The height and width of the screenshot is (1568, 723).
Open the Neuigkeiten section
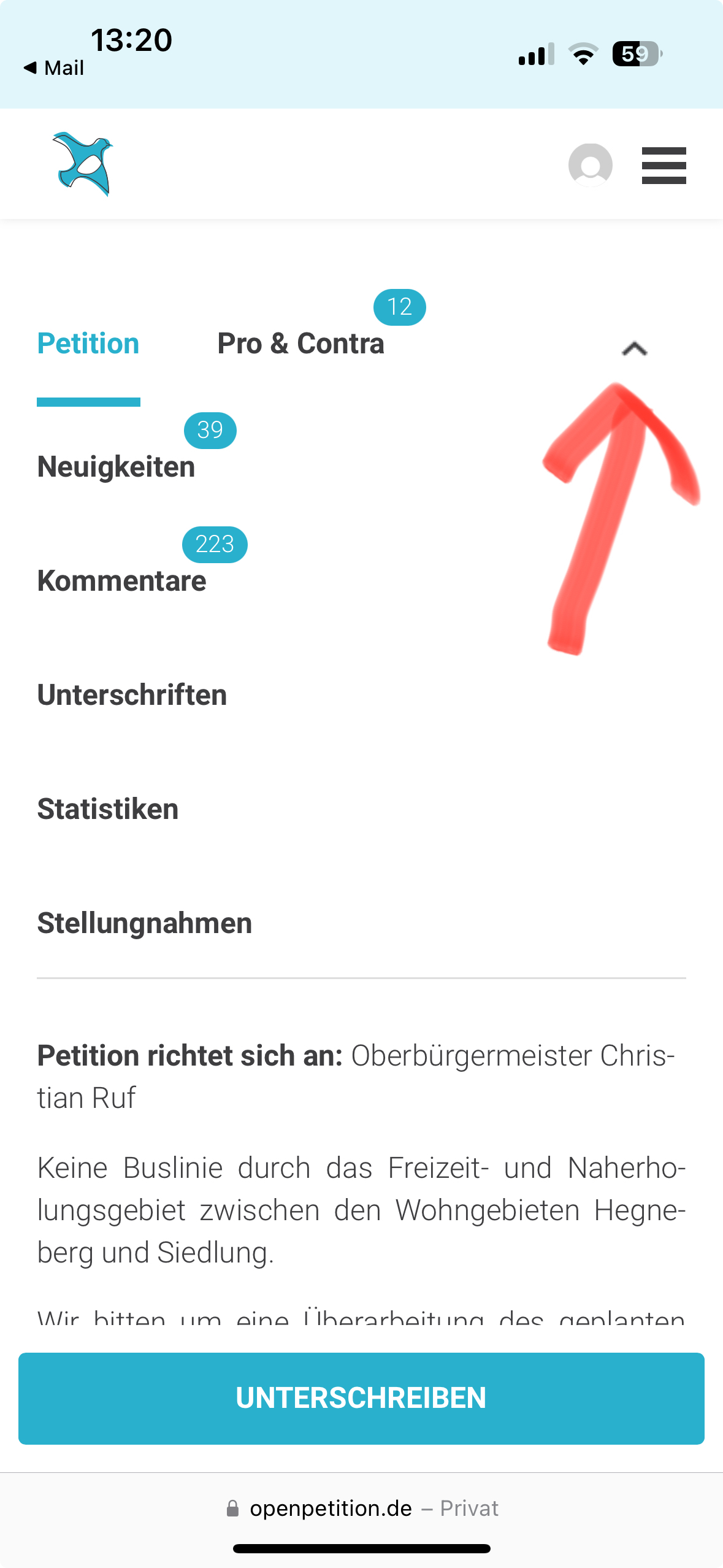117,467
